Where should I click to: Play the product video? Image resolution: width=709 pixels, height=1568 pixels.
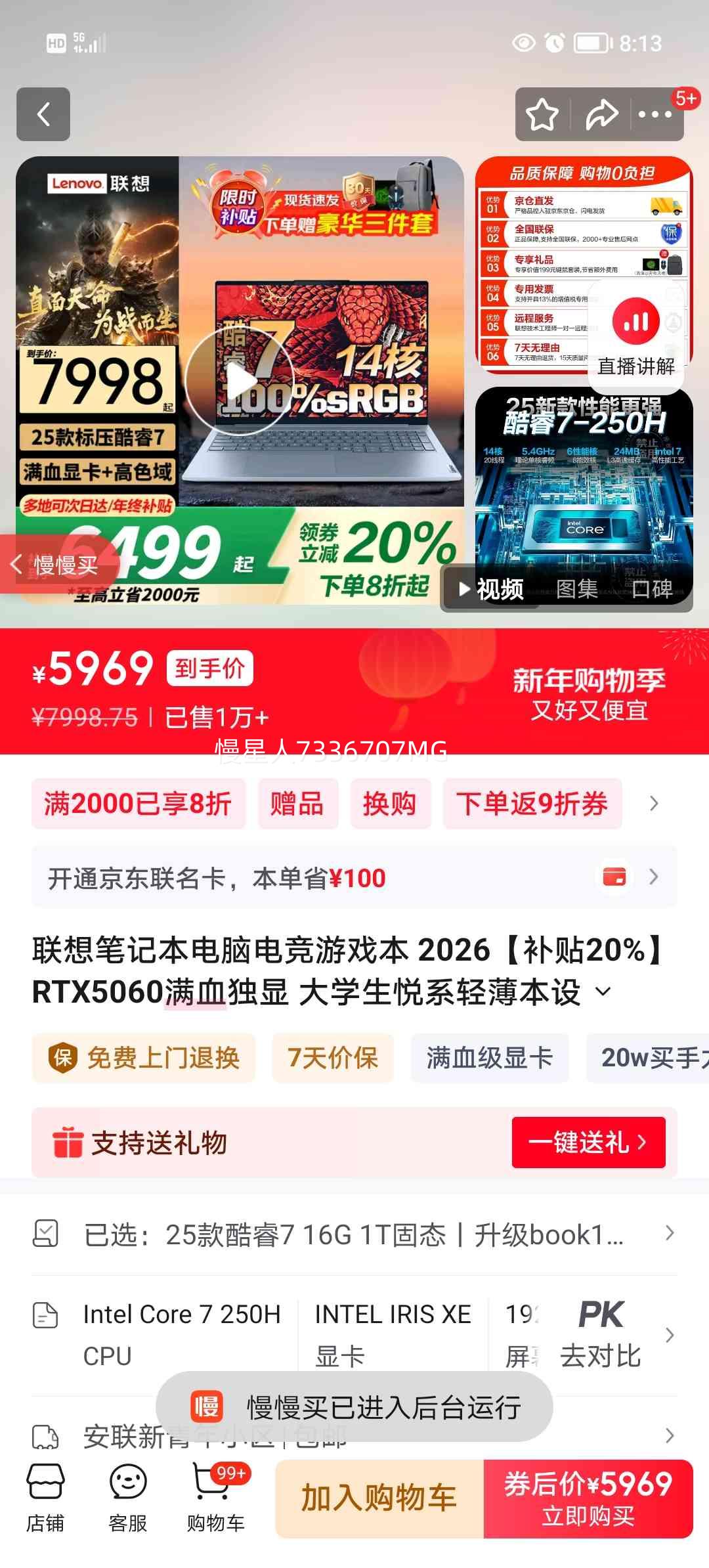click(242, 381)
